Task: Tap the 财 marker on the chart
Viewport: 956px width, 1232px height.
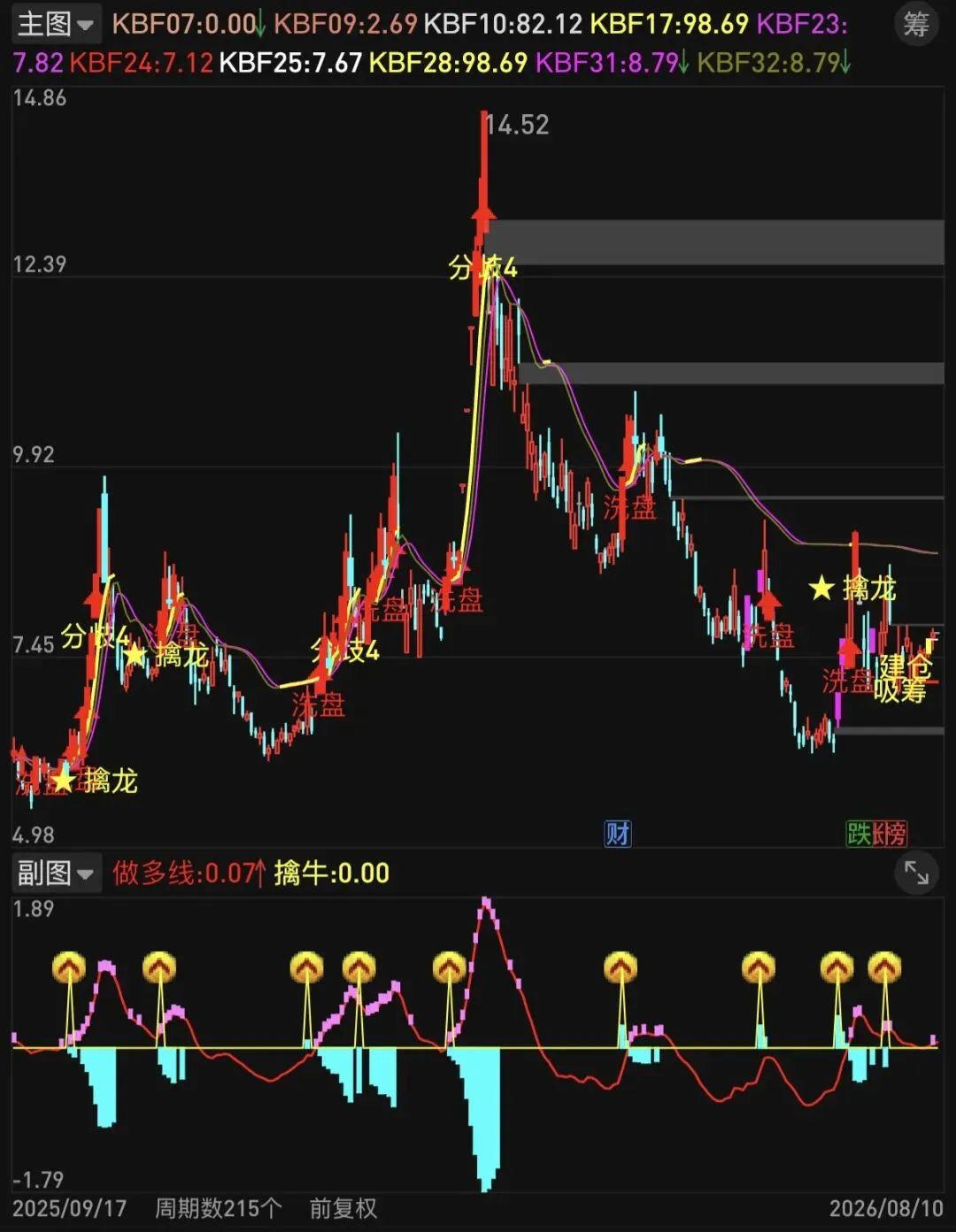Action: [618, 833]
